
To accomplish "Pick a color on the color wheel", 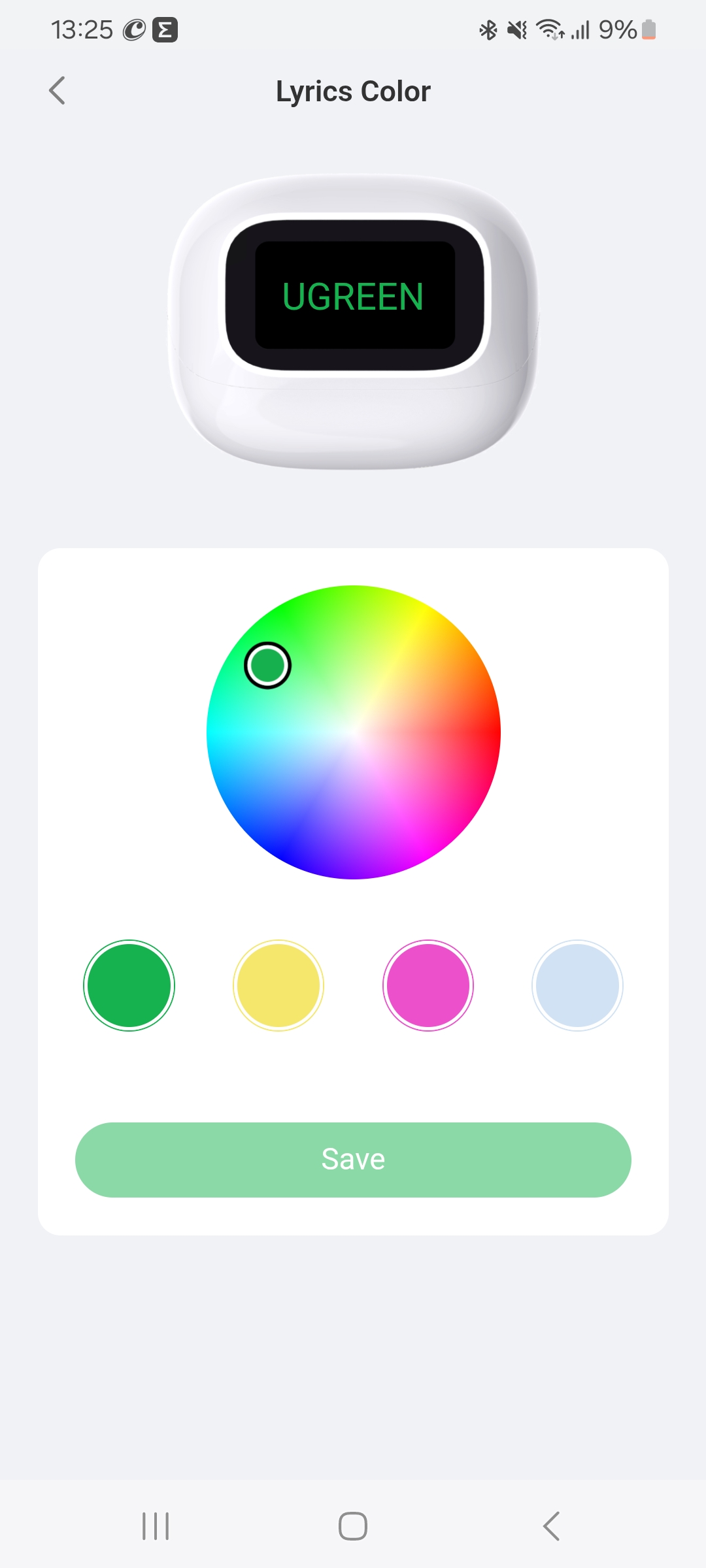I will tap(354, 732).
